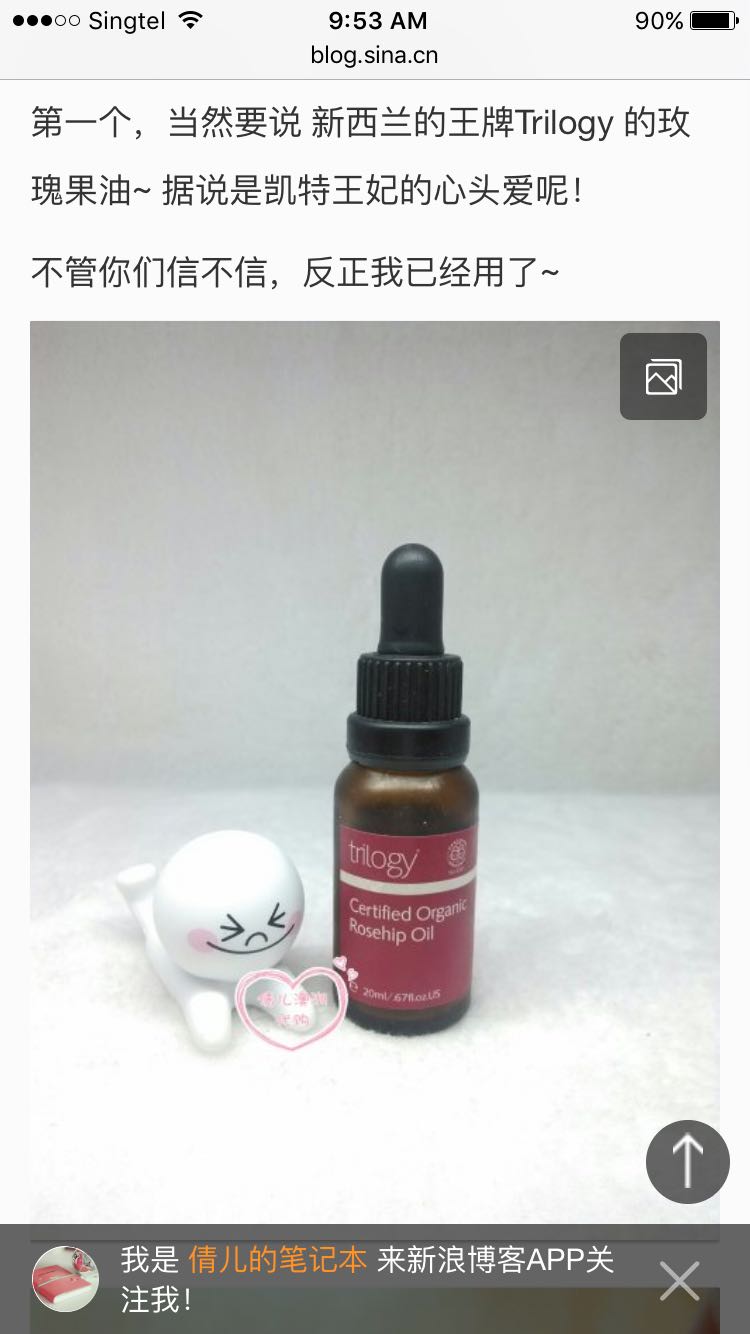
Task: Tap the scroll-to-top arrow button
Action: (688, 1161)
